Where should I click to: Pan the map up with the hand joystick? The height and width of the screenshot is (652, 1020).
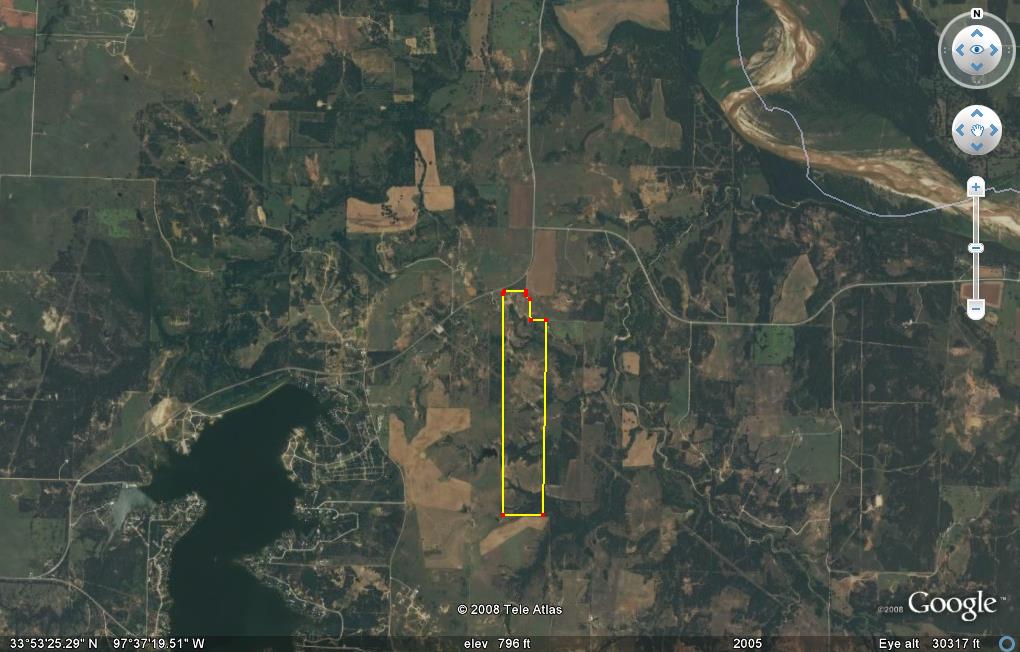tap(977, 115)
